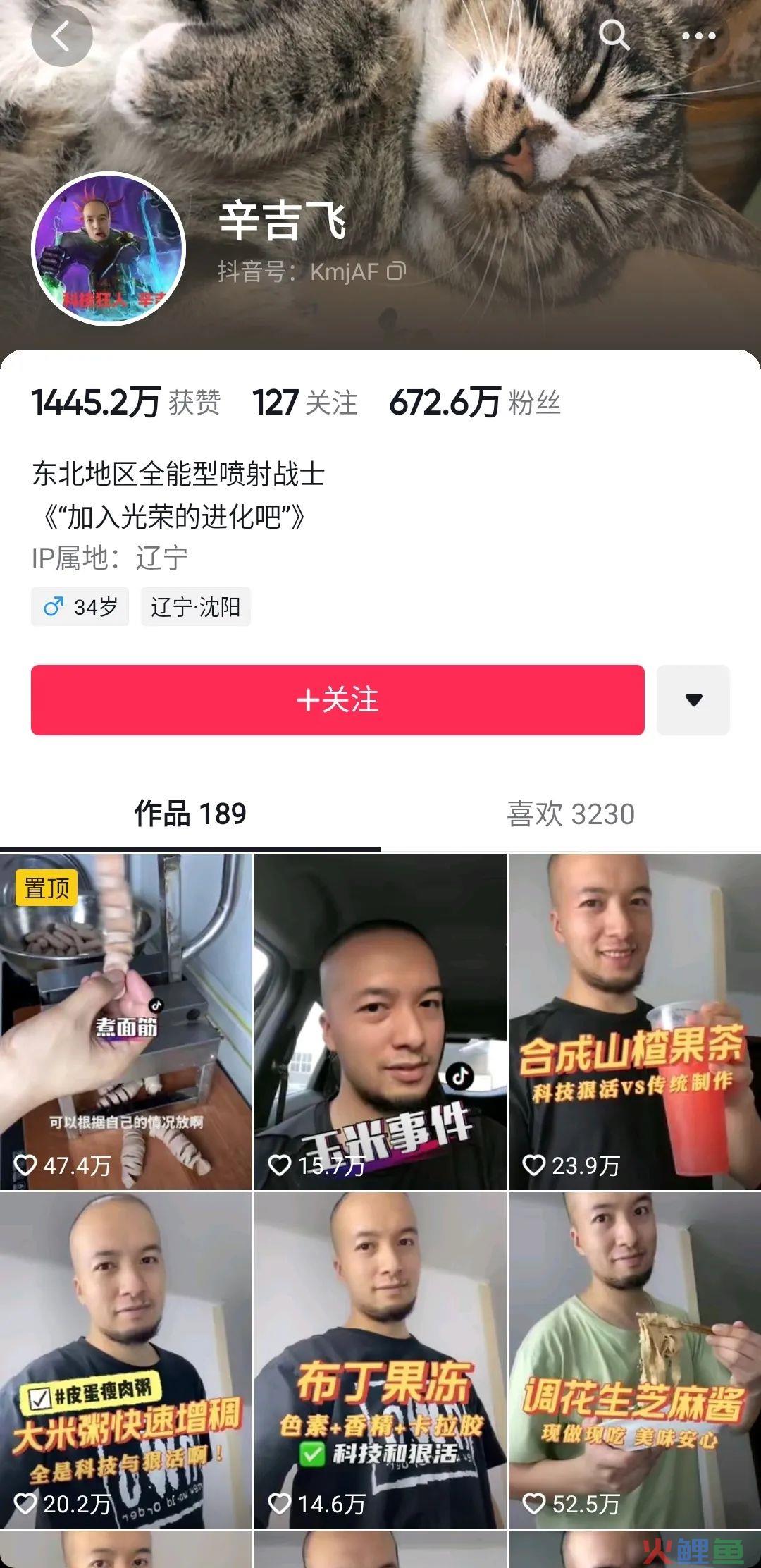Open search on this profile
The image size is (761, 1568).
point(614,35)
